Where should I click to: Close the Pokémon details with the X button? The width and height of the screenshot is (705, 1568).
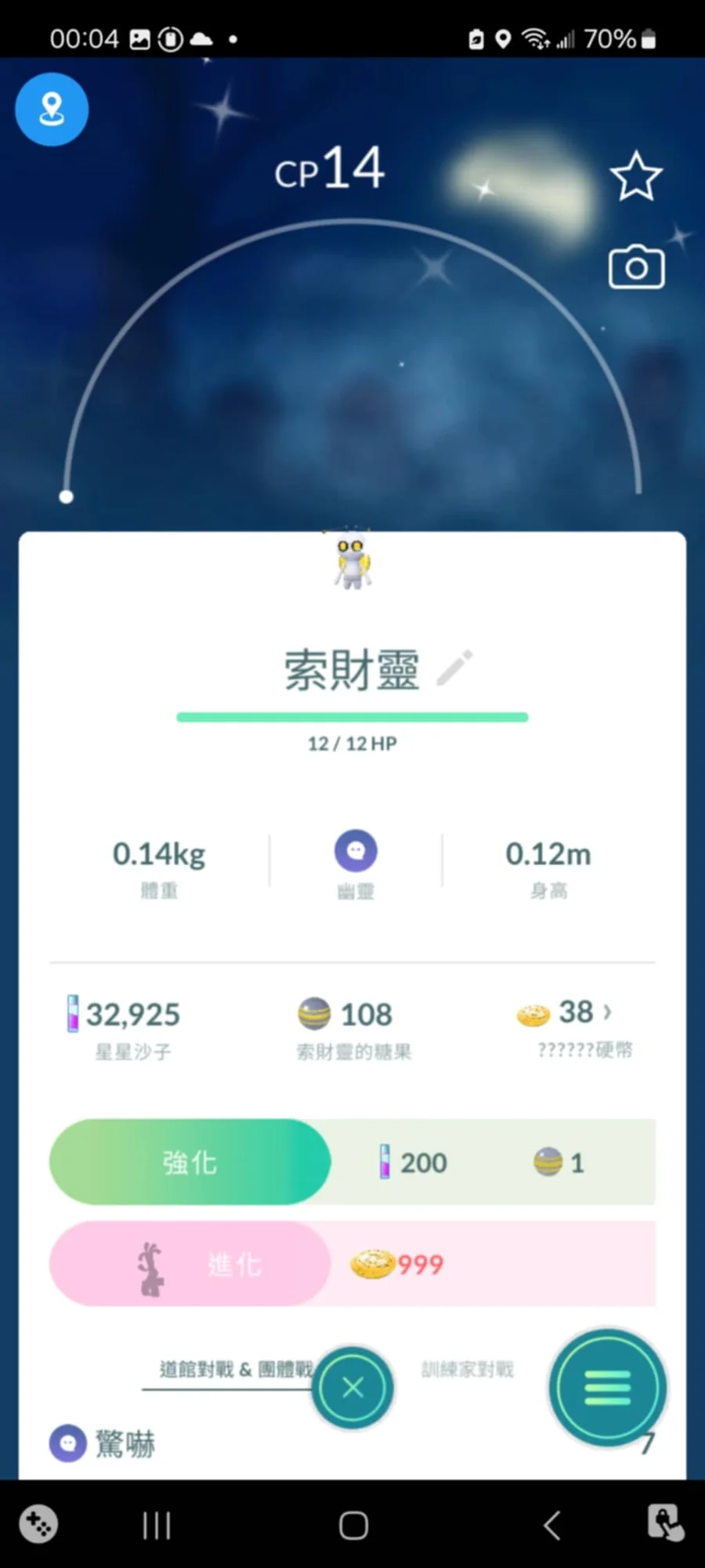pos(352,1387)
